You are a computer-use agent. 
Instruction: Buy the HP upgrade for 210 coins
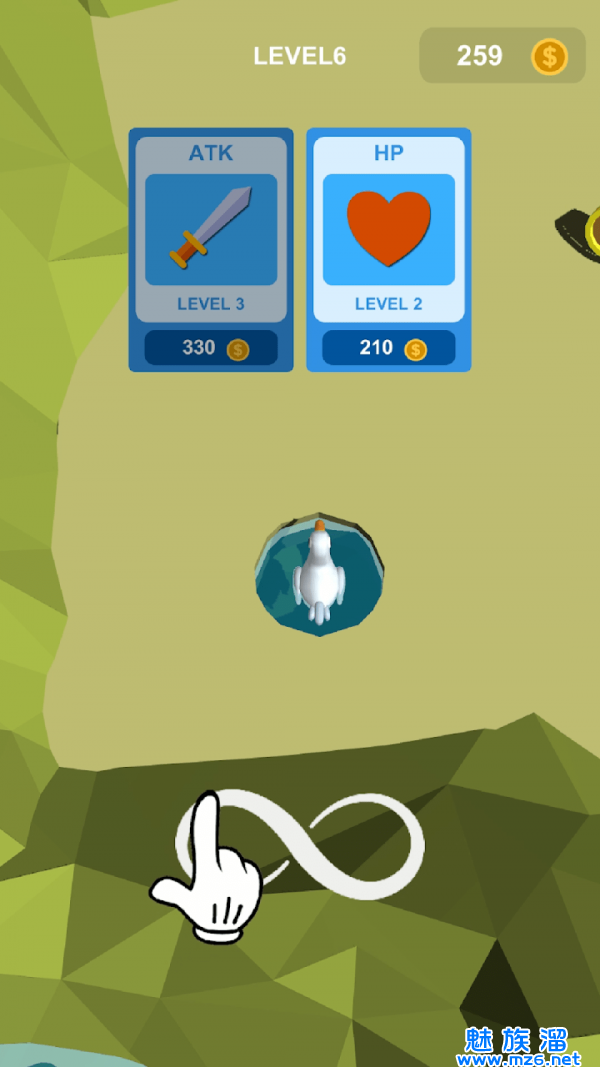pyautogui.click(x=388, y=348)
